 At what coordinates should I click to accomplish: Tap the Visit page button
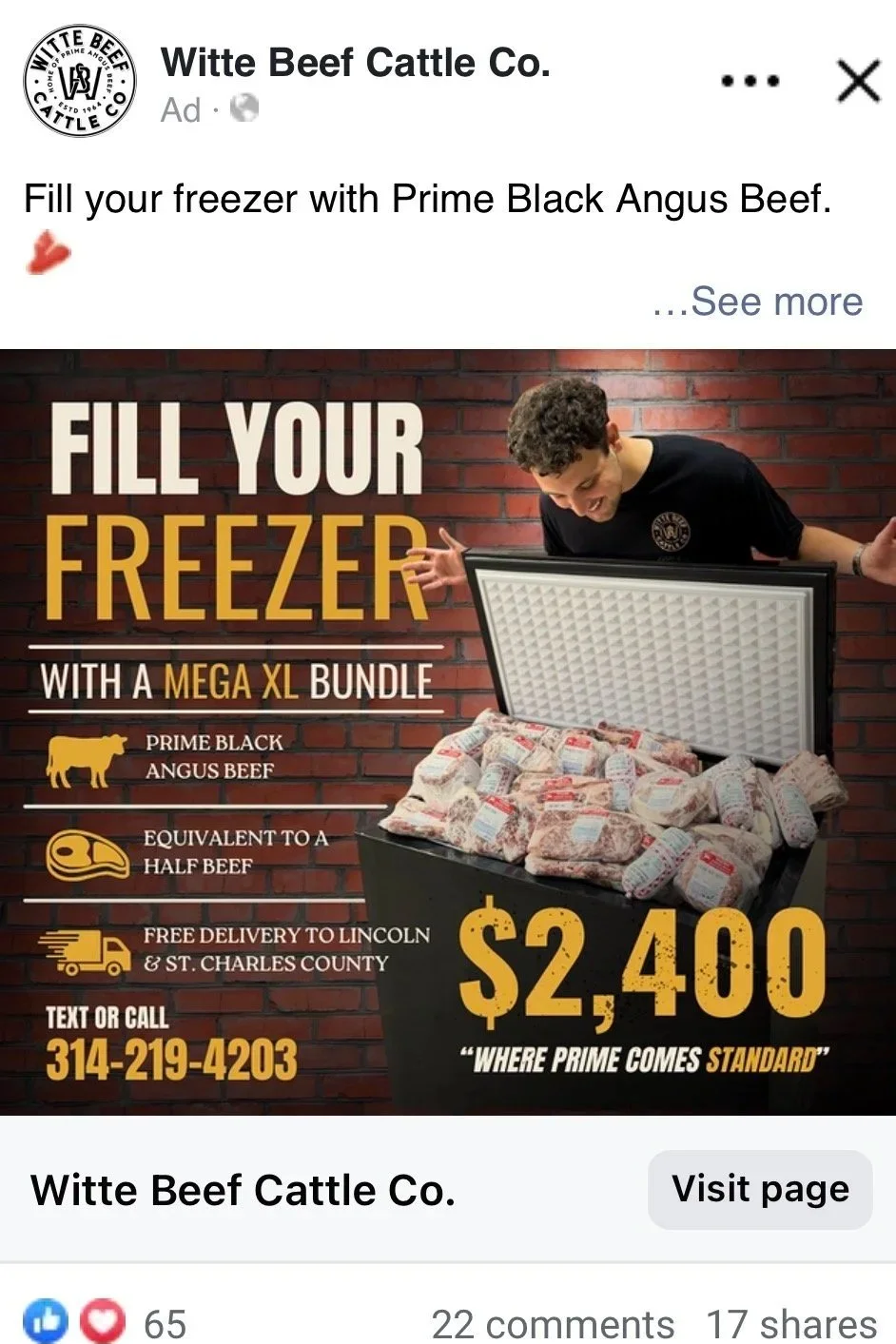click(x=760, y=1190)
